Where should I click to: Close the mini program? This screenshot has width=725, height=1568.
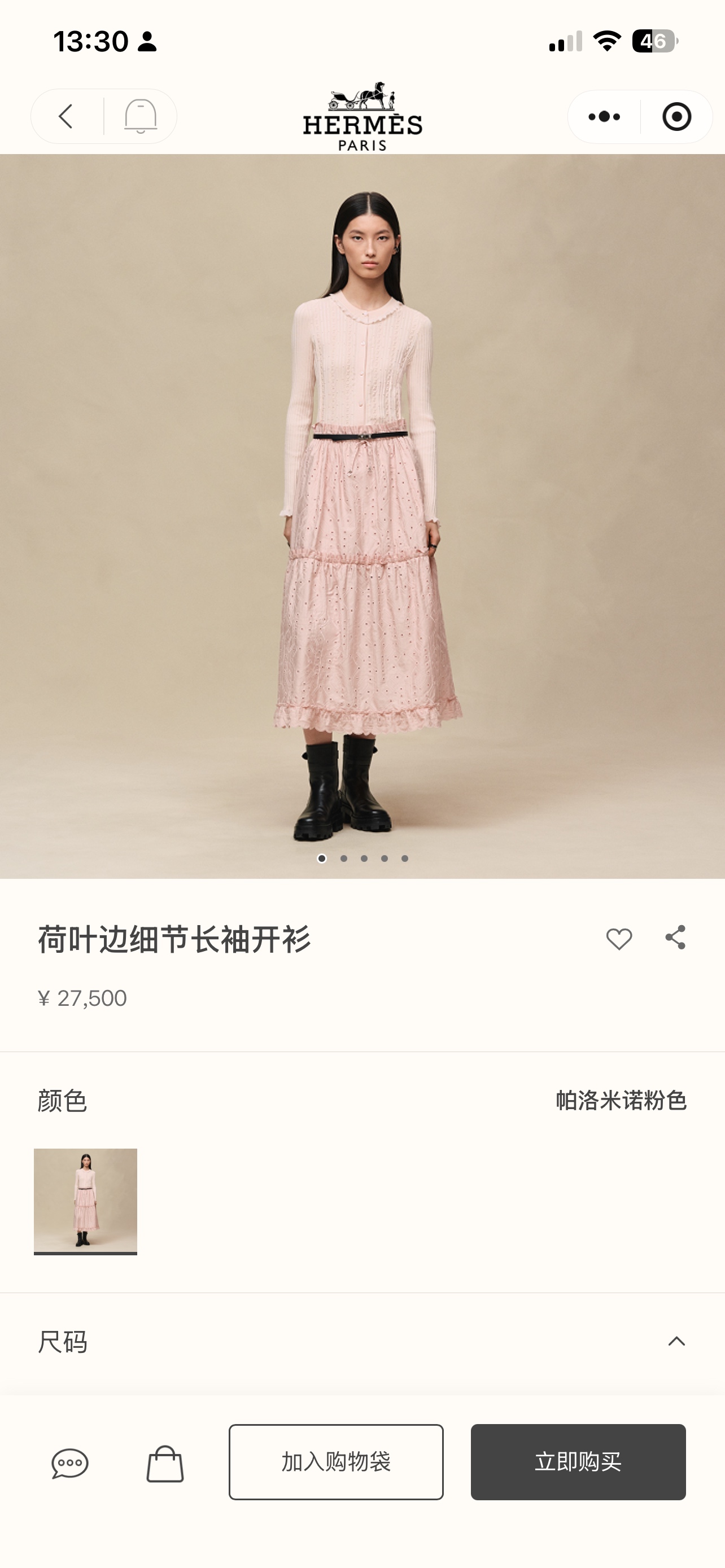point(676,117)
